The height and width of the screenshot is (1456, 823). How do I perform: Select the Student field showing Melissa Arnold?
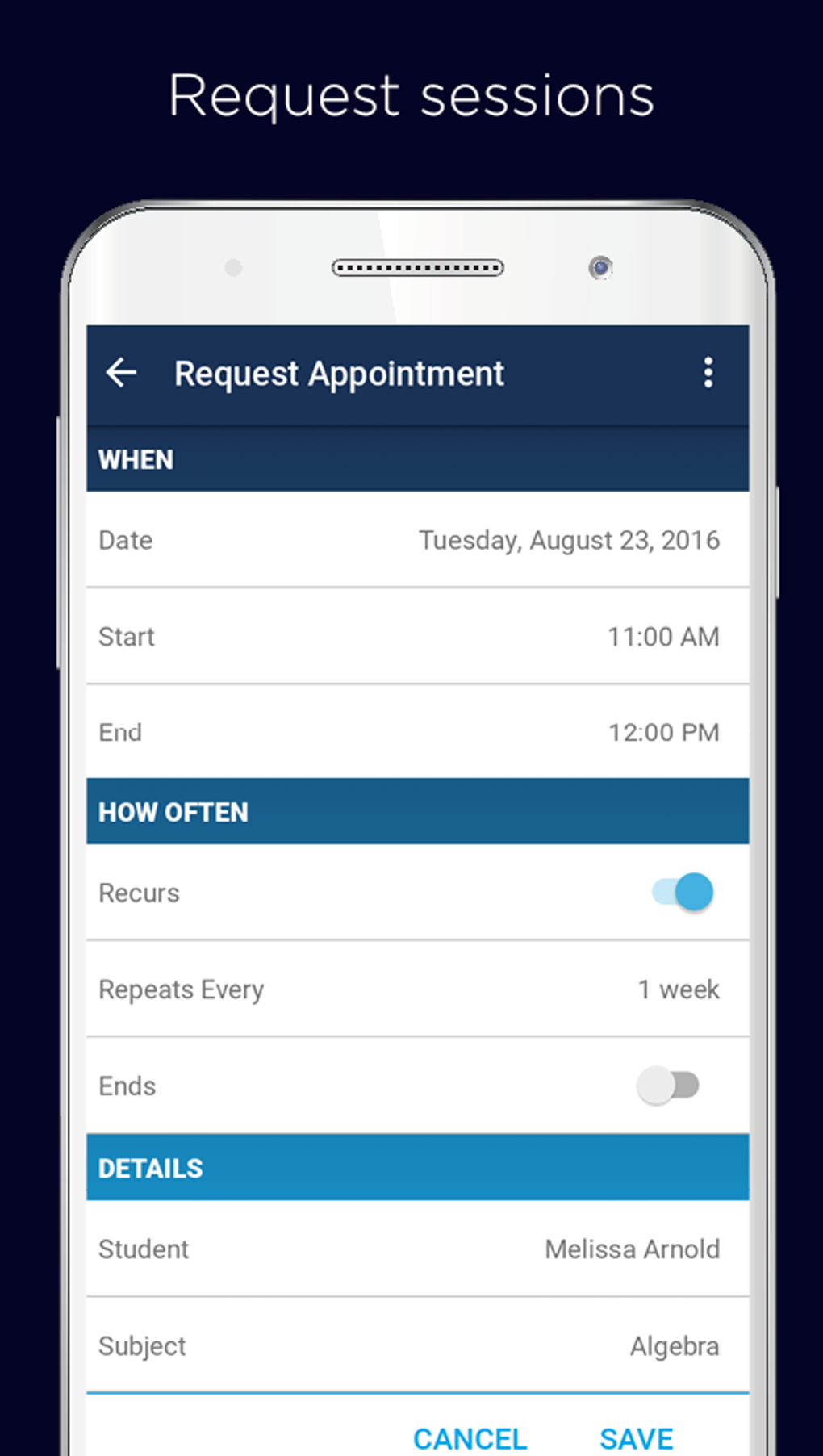[x=416, y=1249]
